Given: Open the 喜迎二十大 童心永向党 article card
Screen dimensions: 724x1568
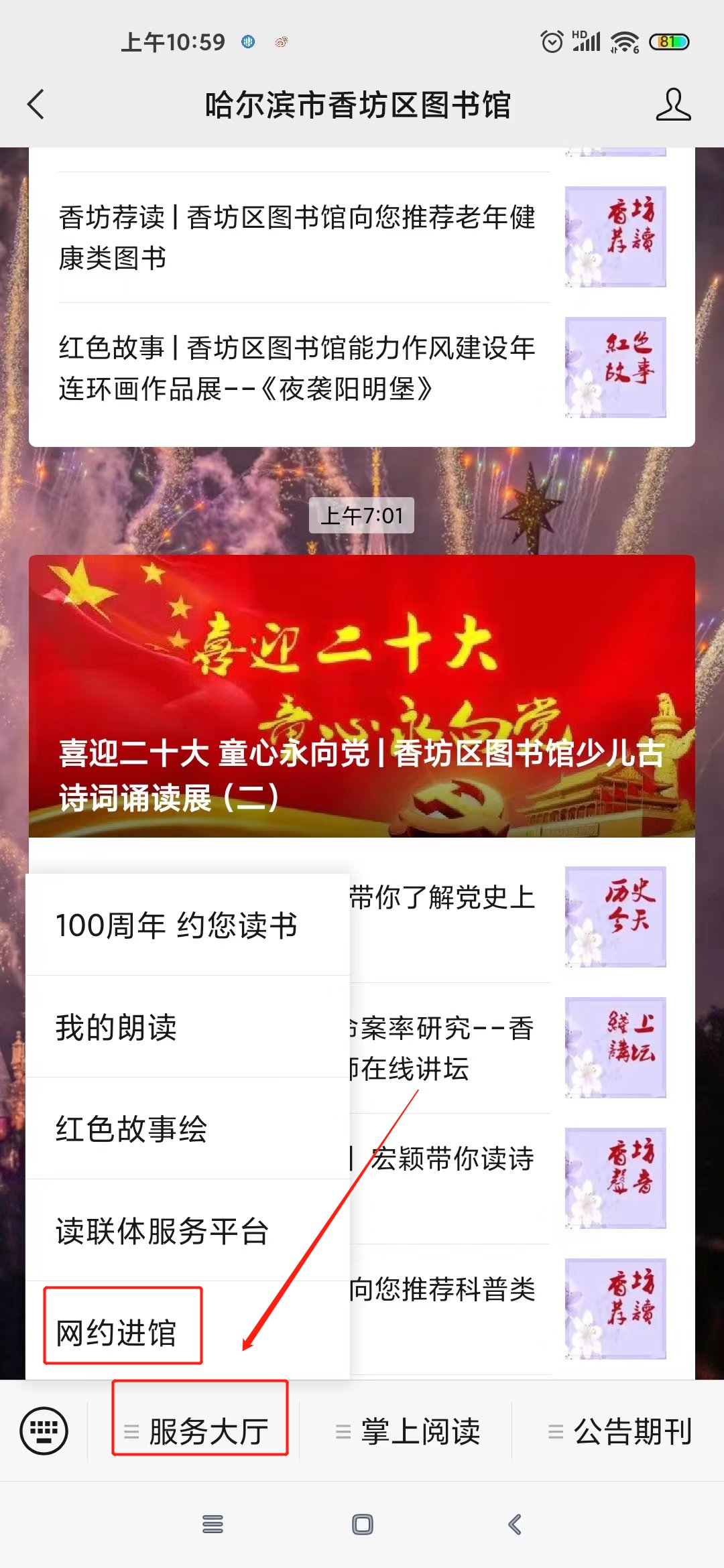Looking at the screenshot, I should point(362,697).
